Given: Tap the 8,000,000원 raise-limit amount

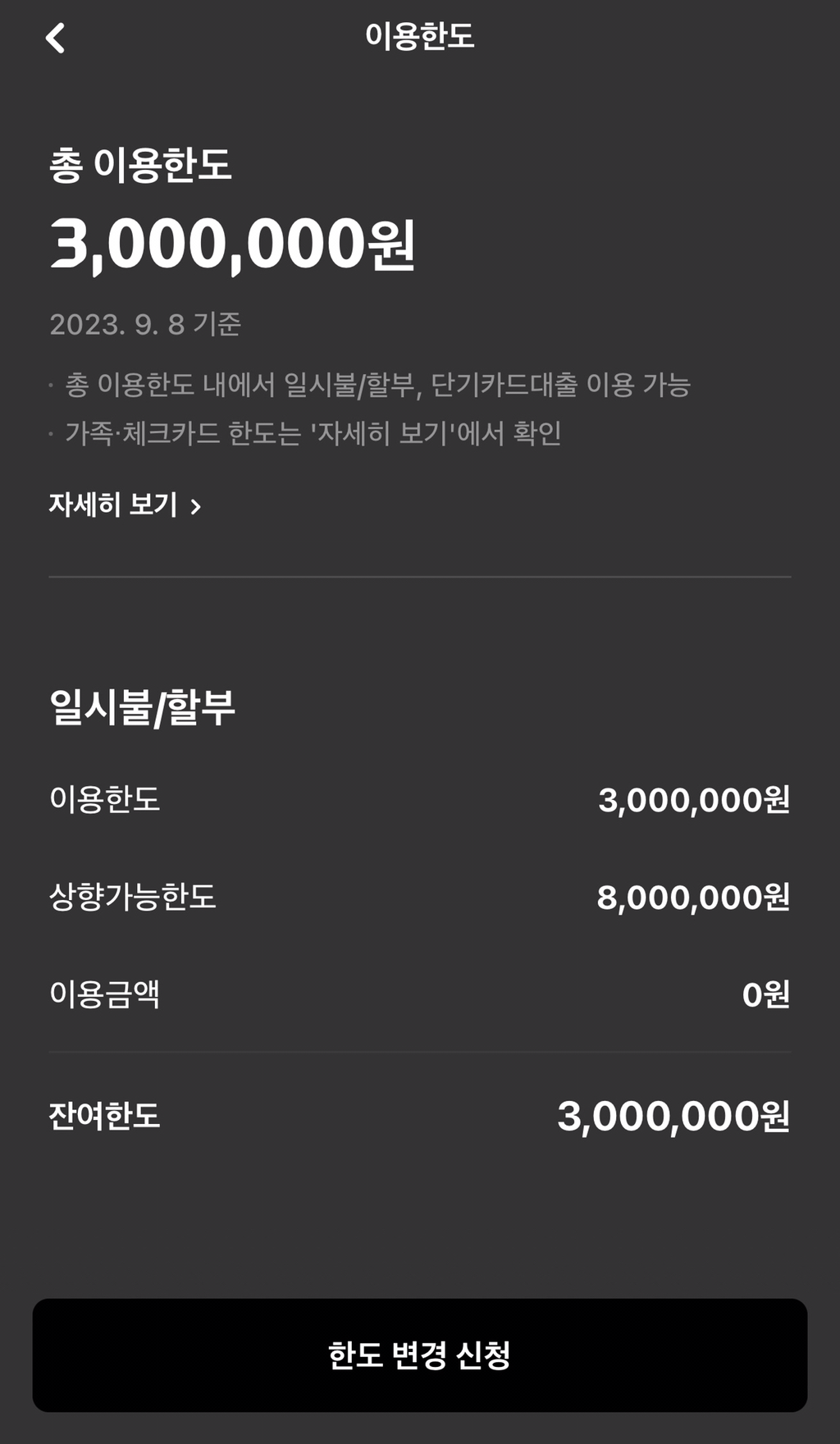Looking at the screenshot, I should click(x=693, y=898).
